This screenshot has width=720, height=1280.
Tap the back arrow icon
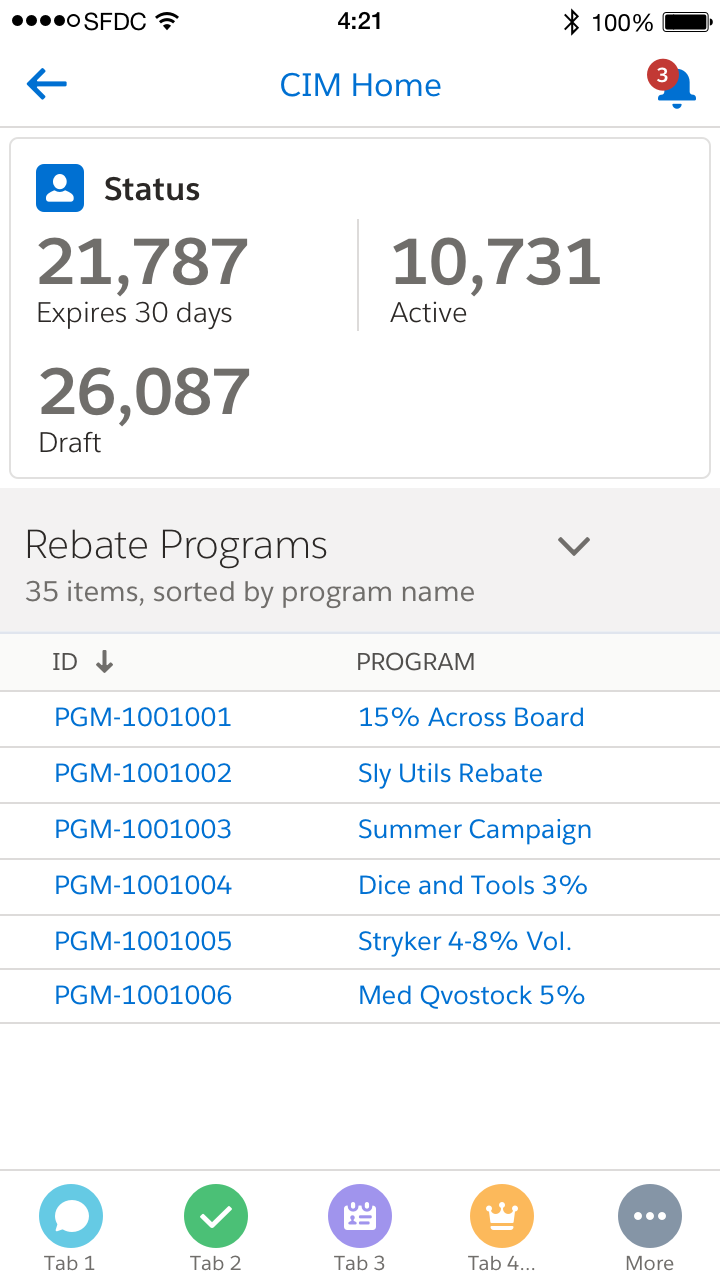pyautogui.click(x=46, y=85)
